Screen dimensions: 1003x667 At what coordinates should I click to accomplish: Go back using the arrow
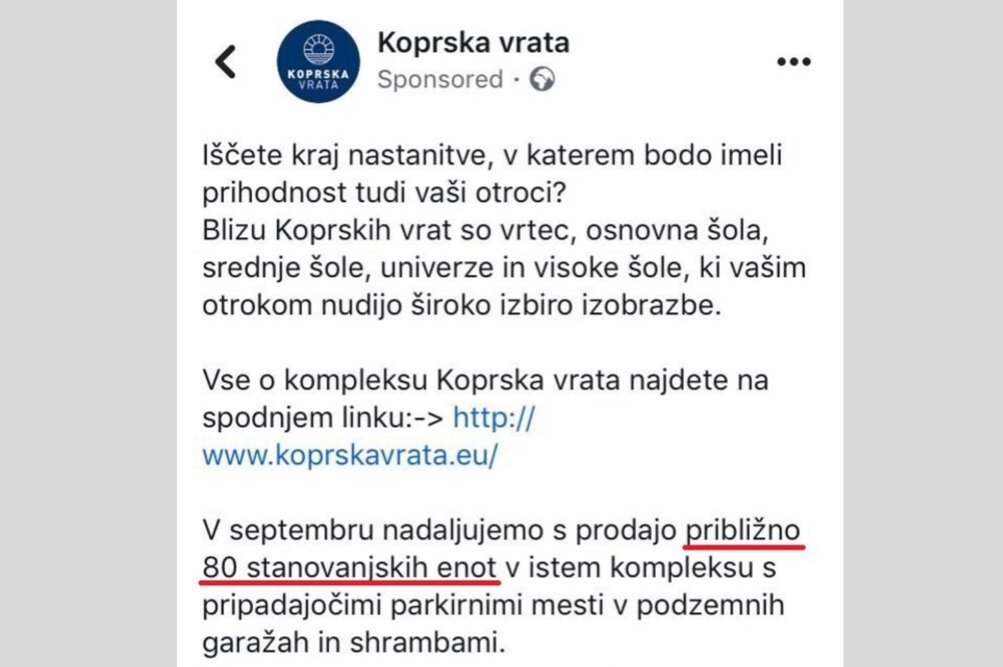[227, 62]
